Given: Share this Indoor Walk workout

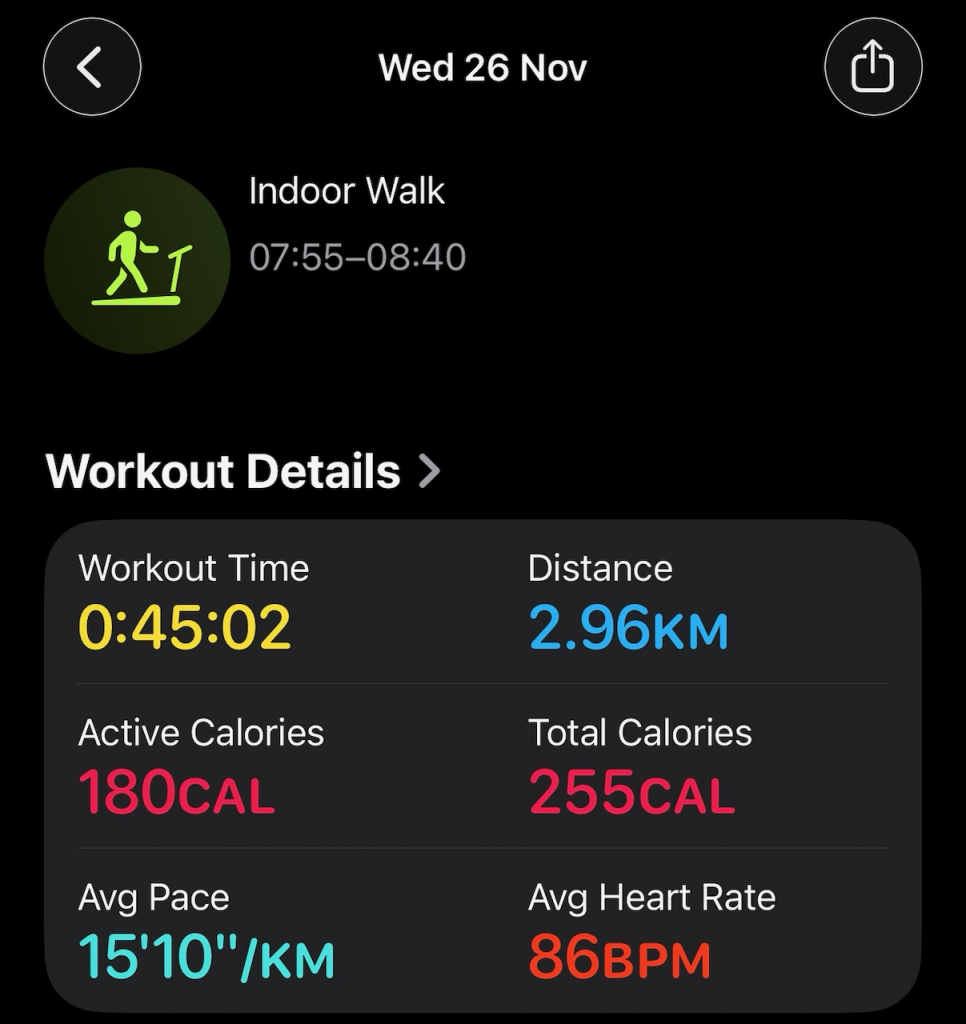Looking at the screenshot, I should point(872,68).
